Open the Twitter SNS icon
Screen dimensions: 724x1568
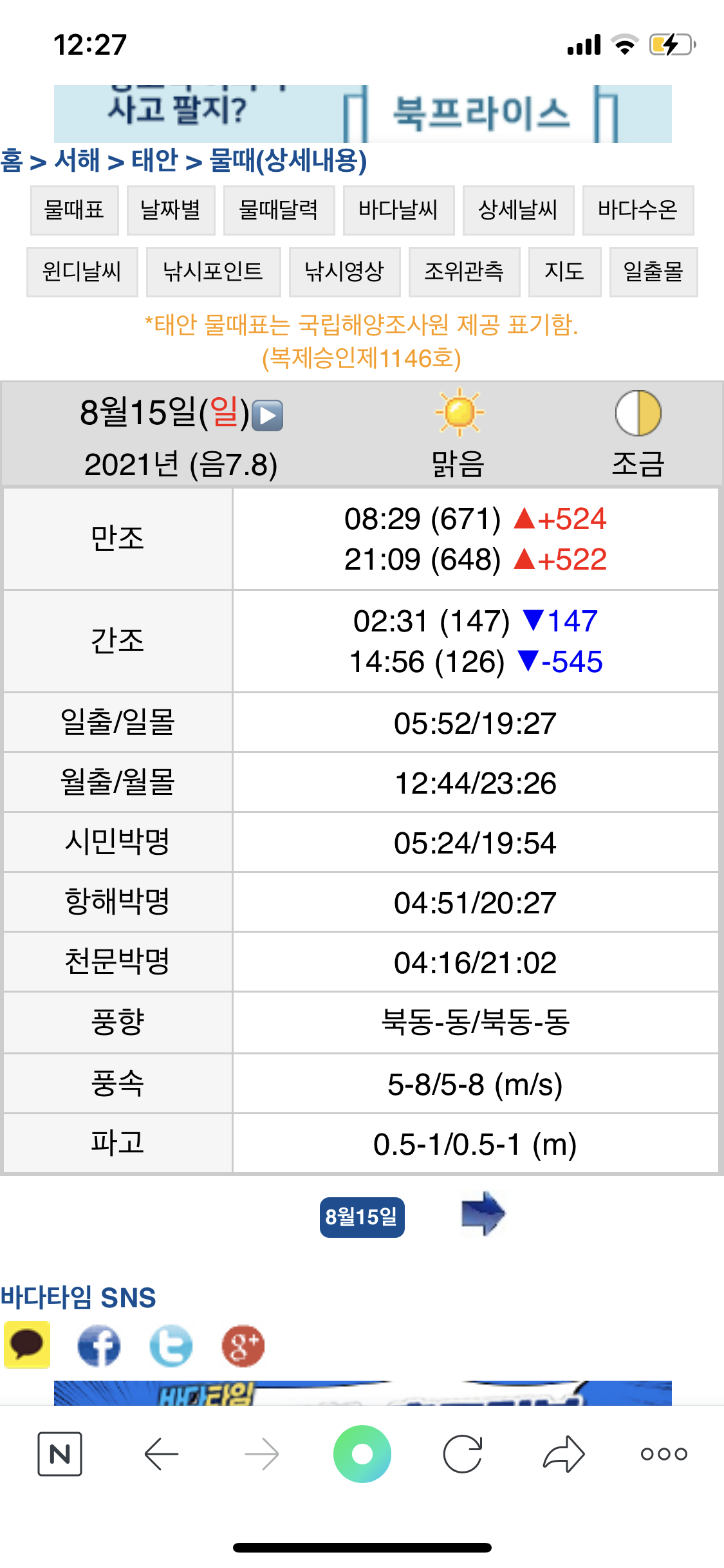click(171, 1346)
